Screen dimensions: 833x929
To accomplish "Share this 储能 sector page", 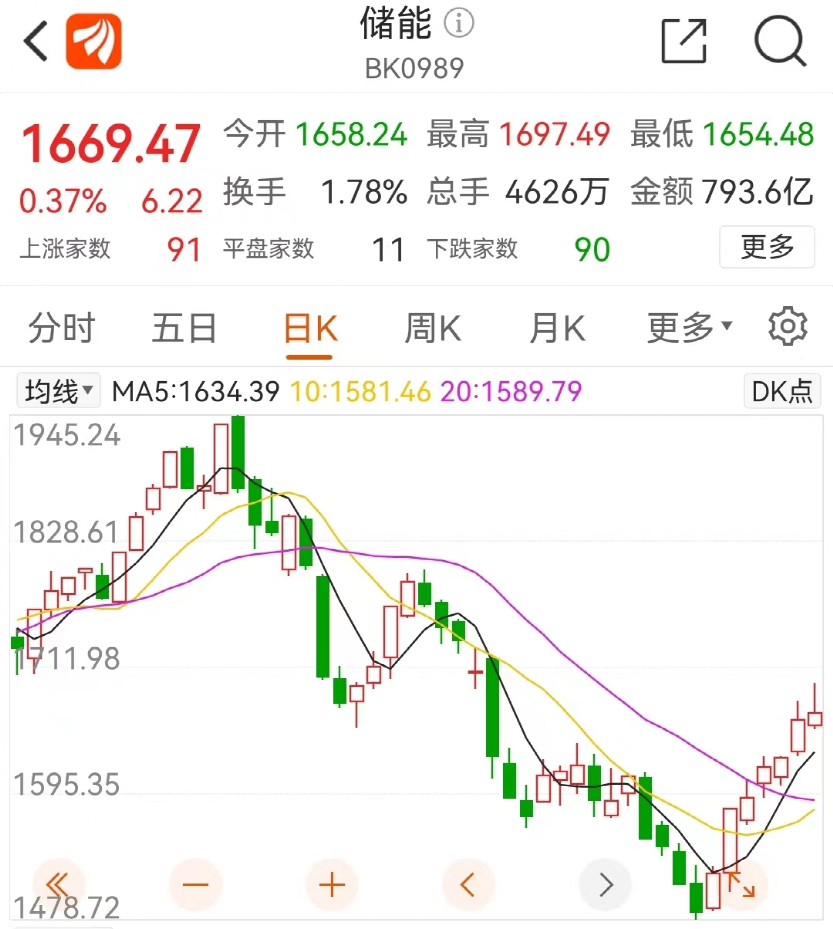I will (x=684, y=43).
